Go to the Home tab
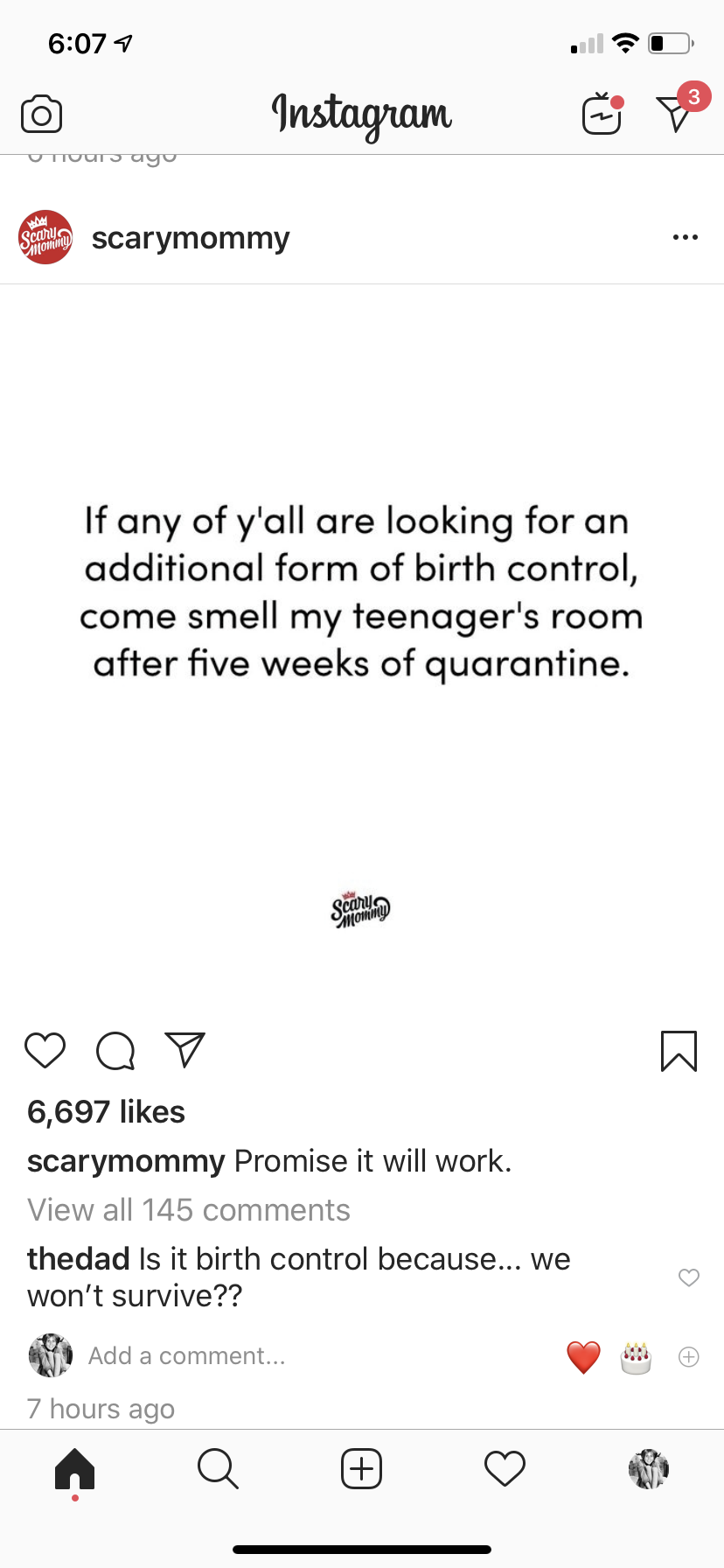 [74, 1468]
